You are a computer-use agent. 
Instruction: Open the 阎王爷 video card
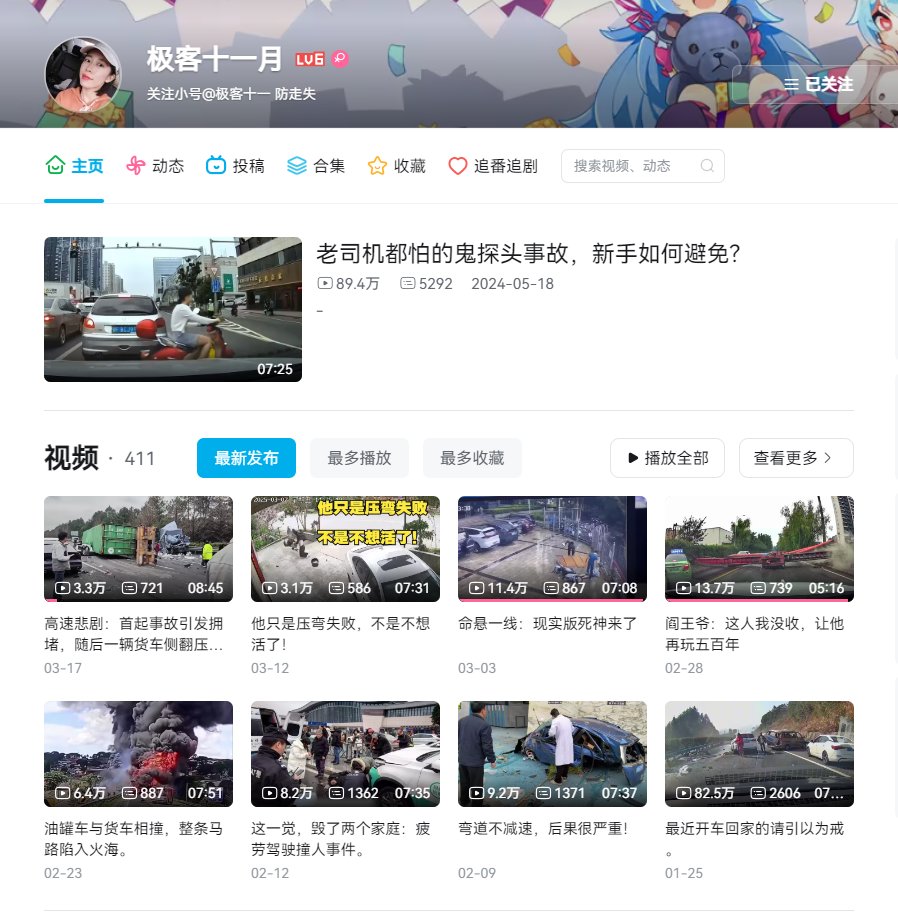pyautogui.click(x=759, y=549)
